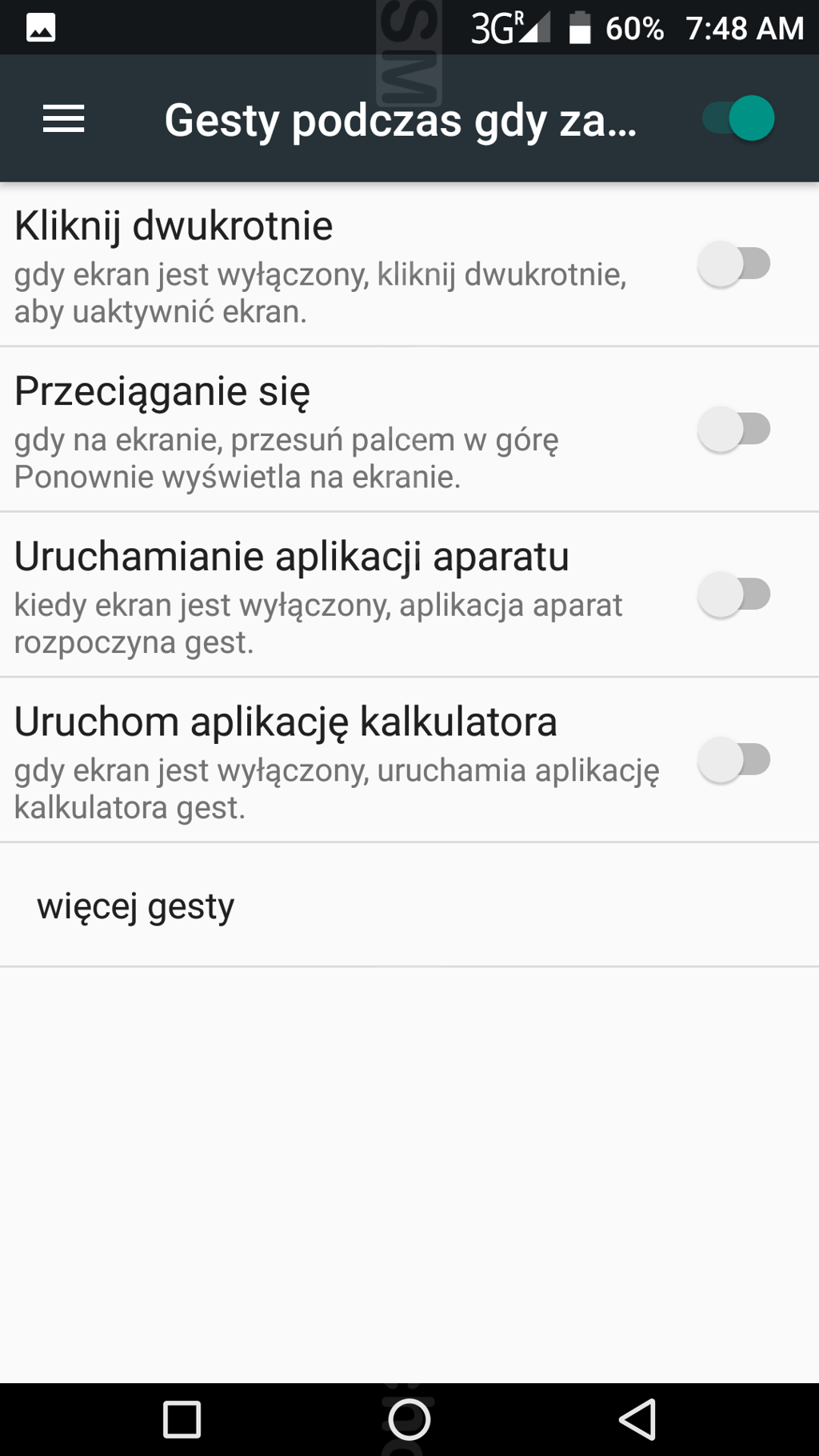Enable Przeciąganie się toggle

[734, 430]
